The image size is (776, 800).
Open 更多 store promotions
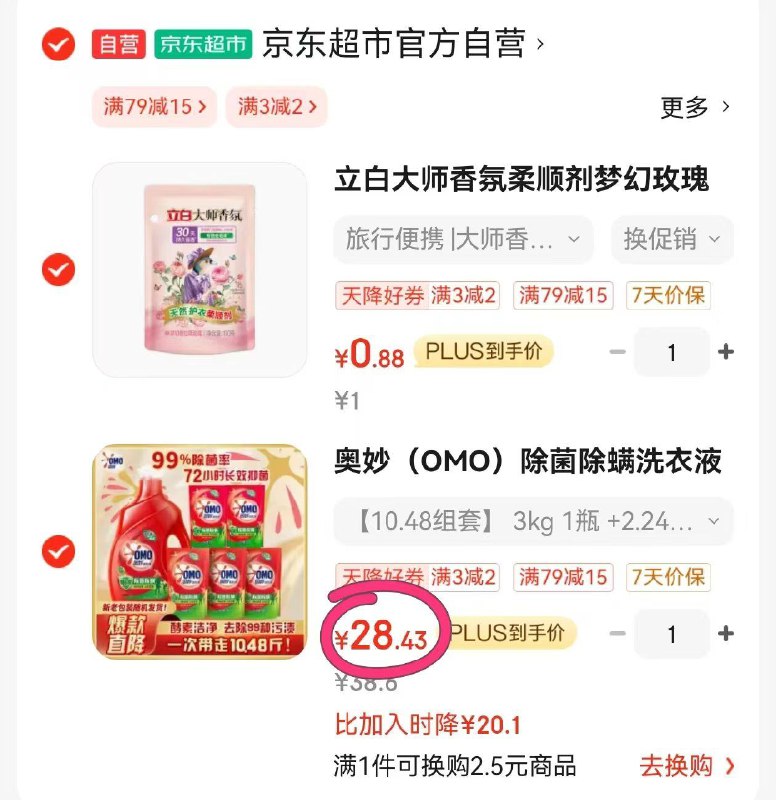pyautogui.click(x=695, y=107)
